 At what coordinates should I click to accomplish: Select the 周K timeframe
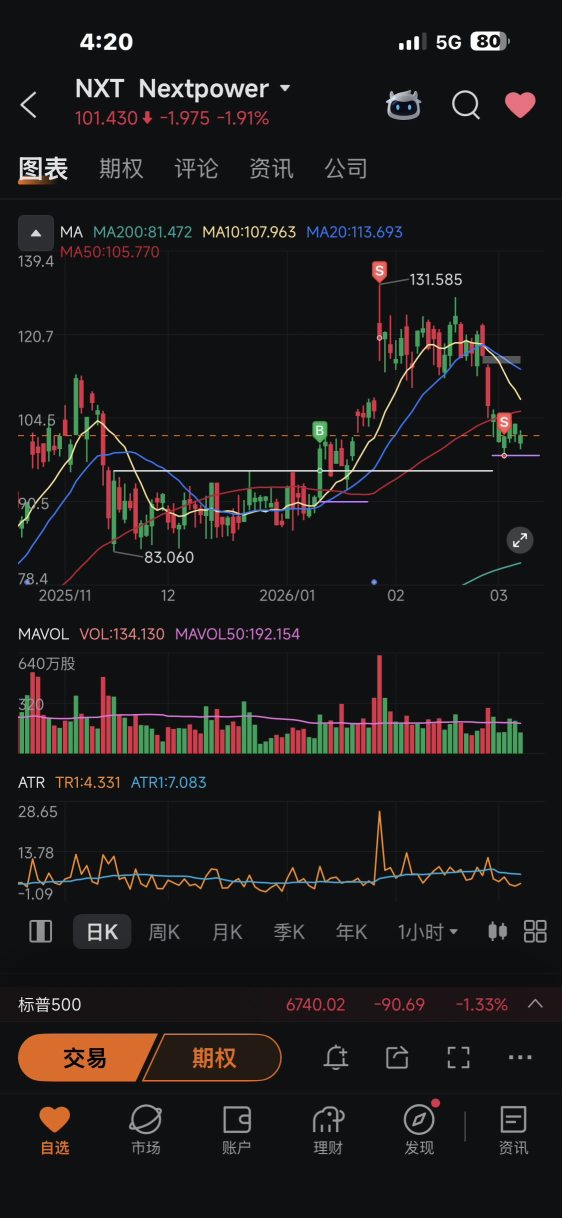coord(164,932)
